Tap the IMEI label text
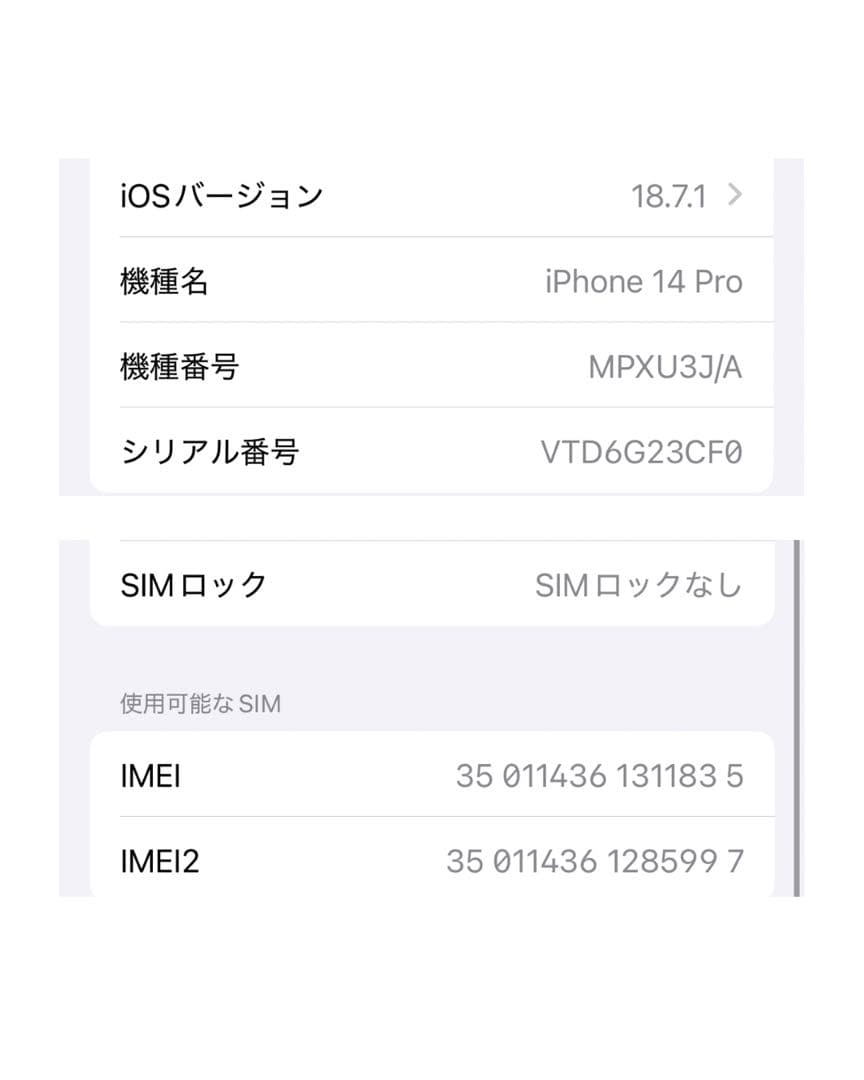 148,775
